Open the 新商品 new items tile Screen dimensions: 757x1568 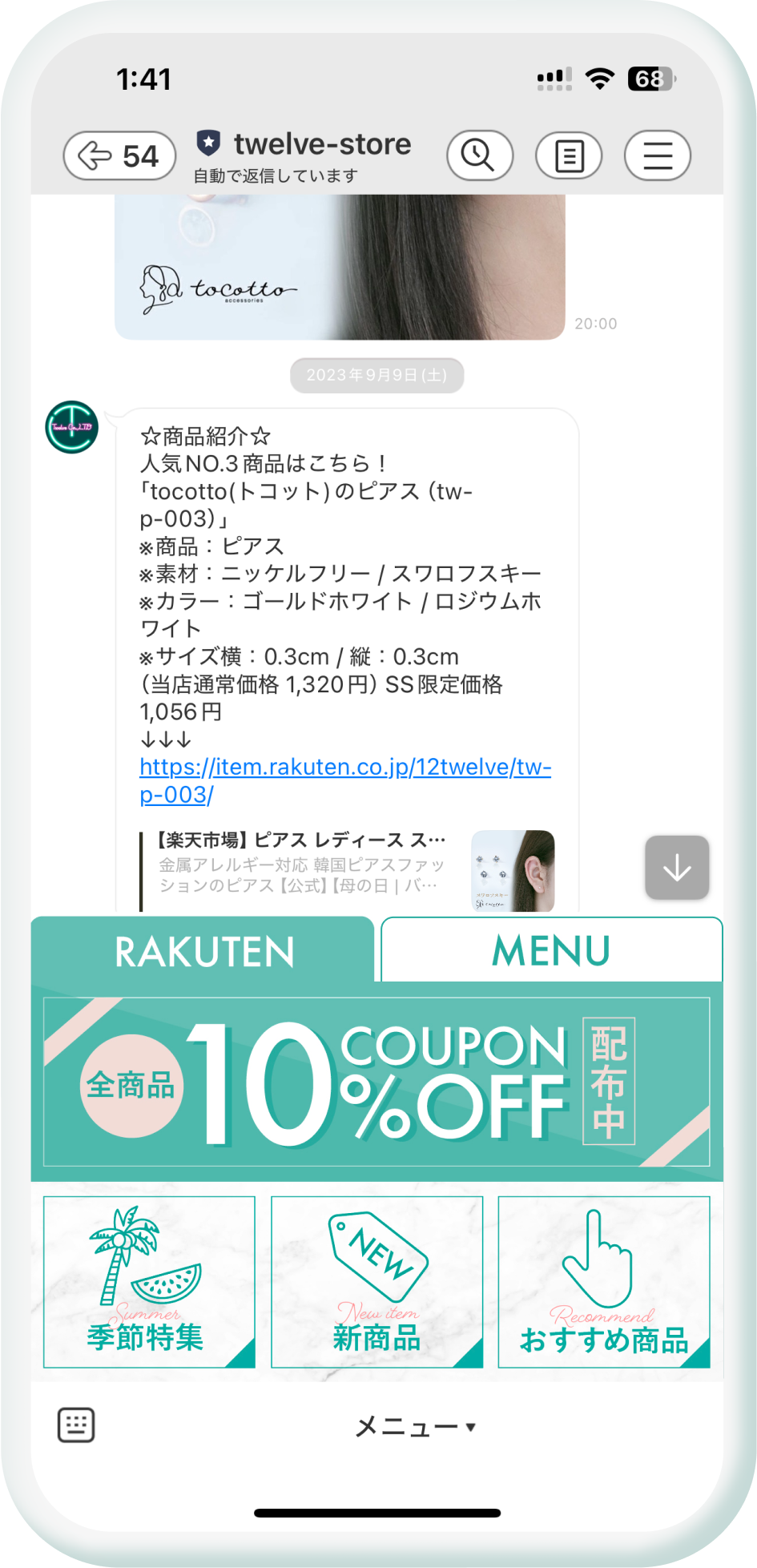click(376, 1281)
